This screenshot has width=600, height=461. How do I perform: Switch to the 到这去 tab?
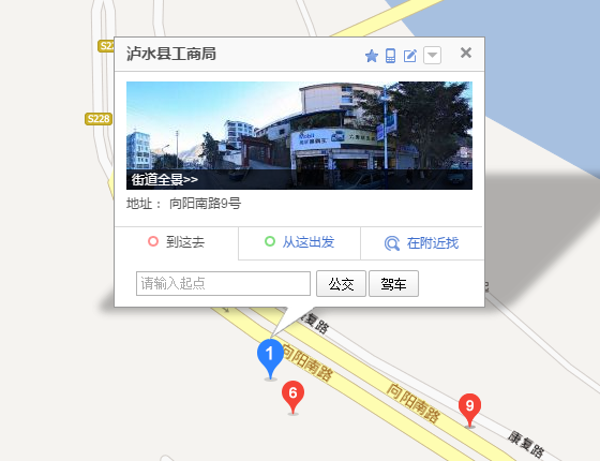tap(177, 243)
